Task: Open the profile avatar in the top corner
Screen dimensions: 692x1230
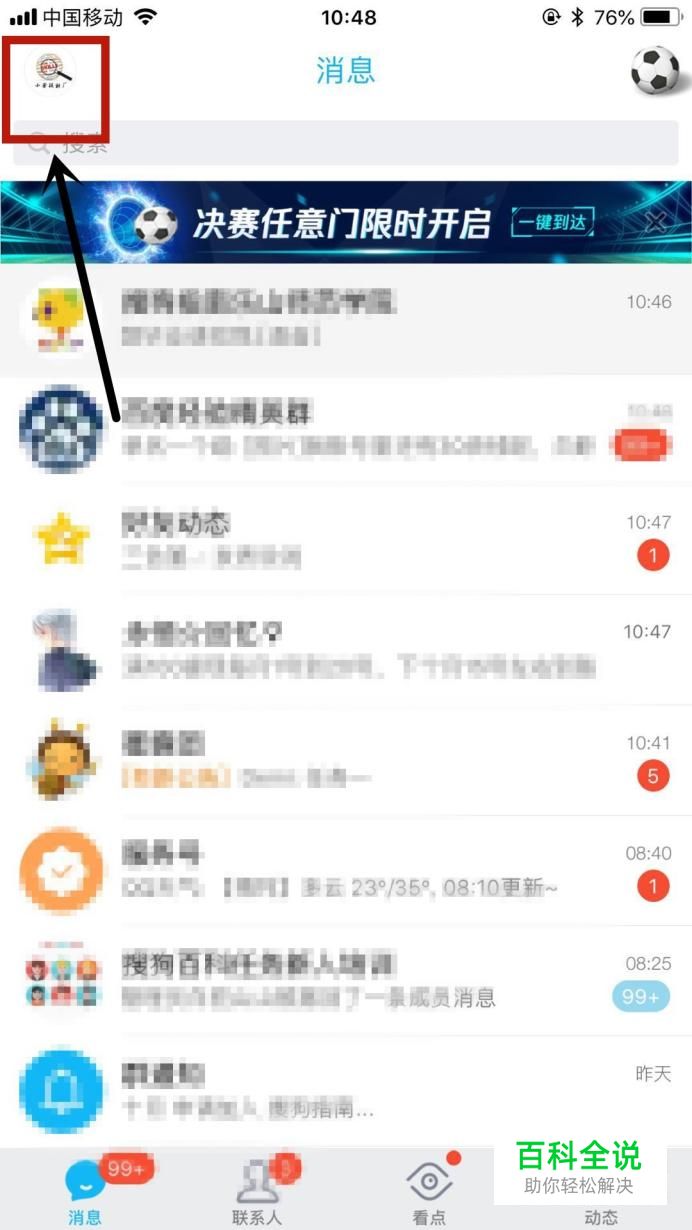Action: pyautogui.click(x=50, y=69)
